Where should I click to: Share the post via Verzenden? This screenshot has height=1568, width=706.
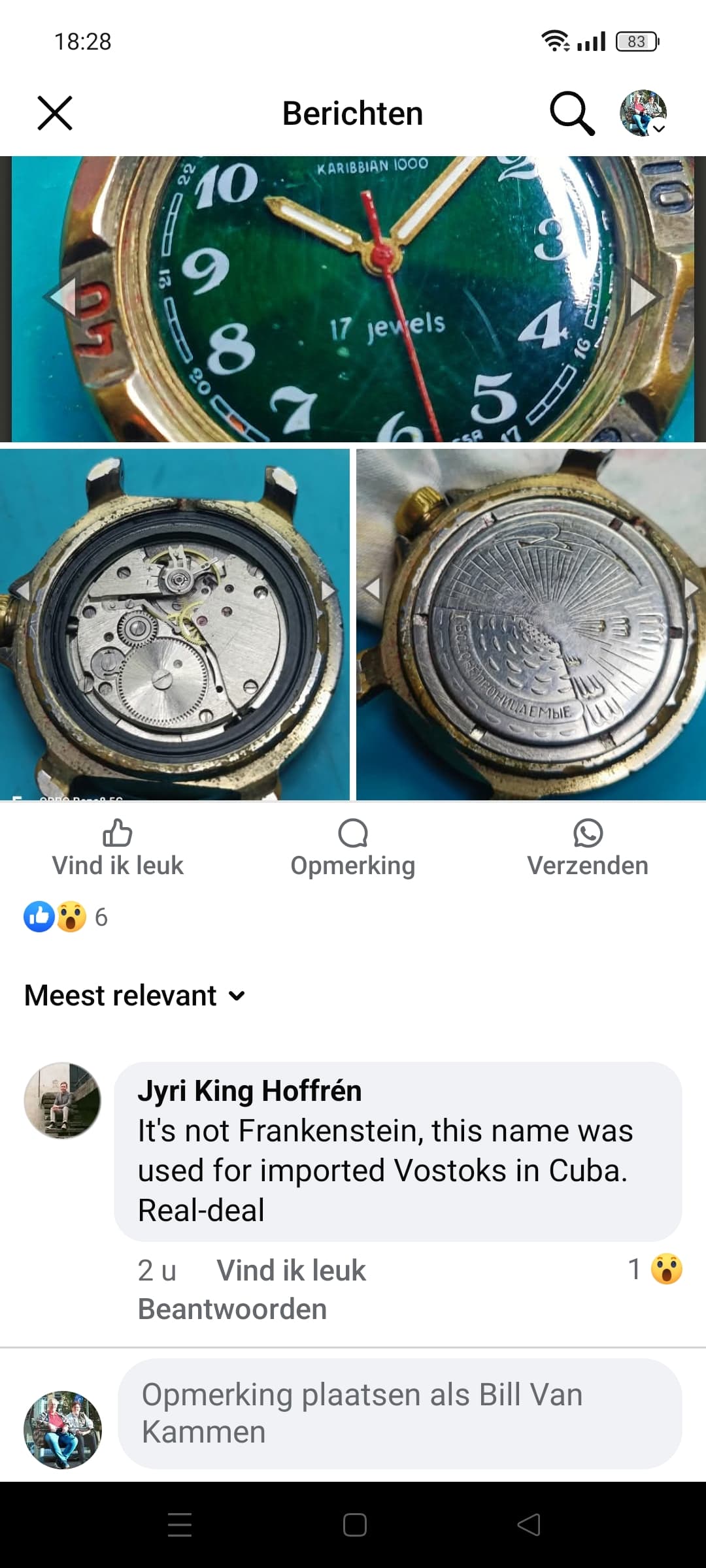pos(588,849)
